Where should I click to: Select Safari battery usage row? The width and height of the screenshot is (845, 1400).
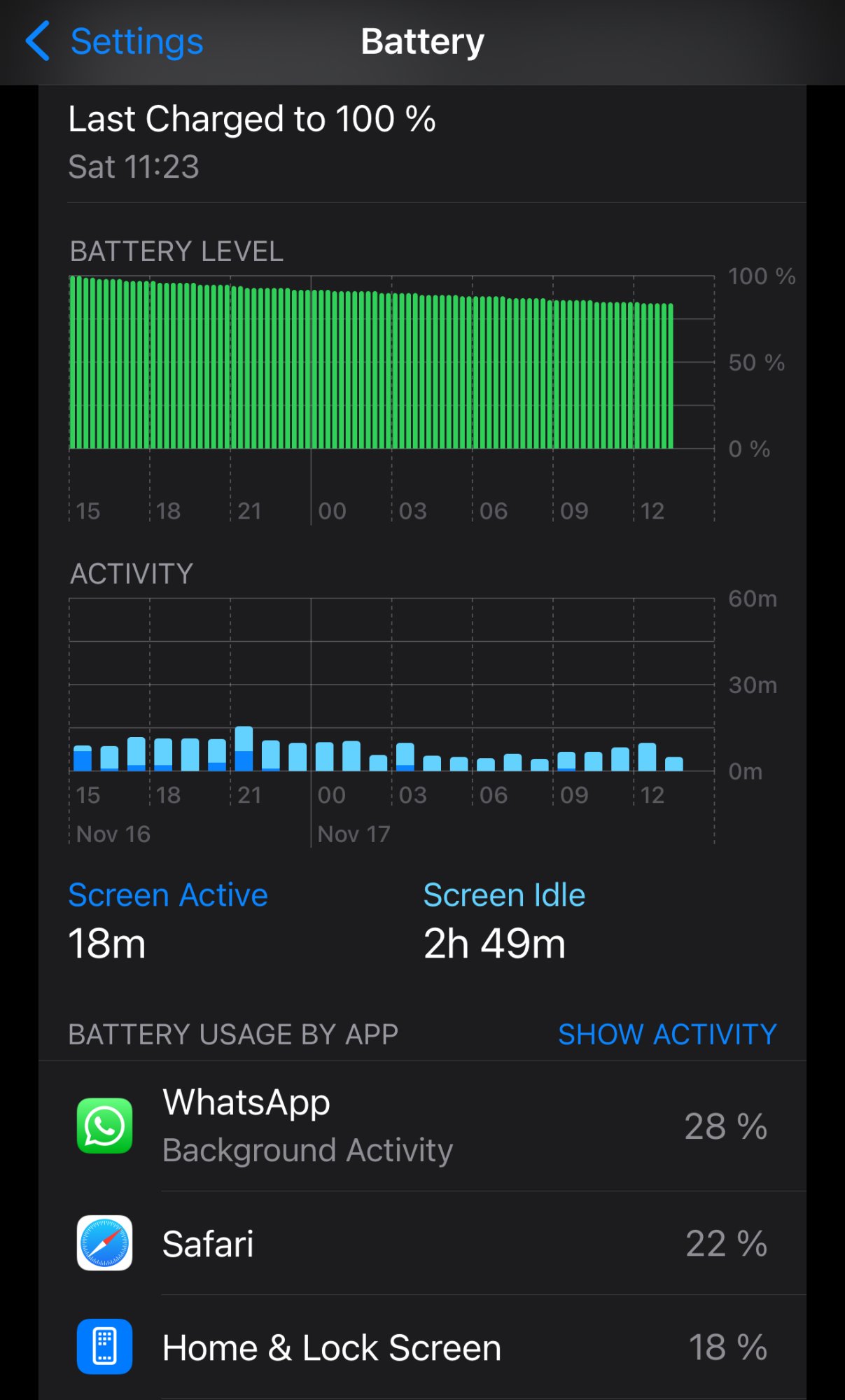[x=422, y=1243]
